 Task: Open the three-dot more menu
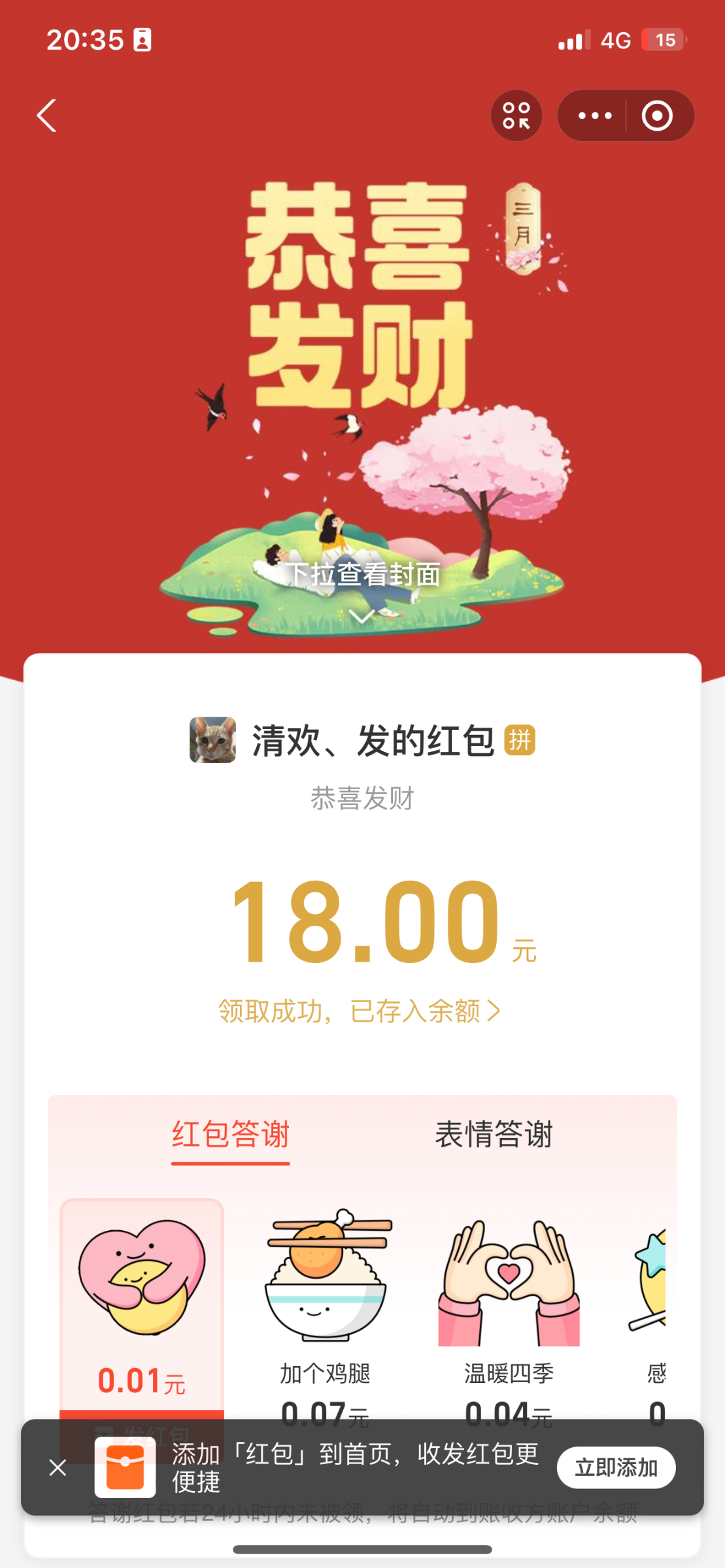coord(594,116)
